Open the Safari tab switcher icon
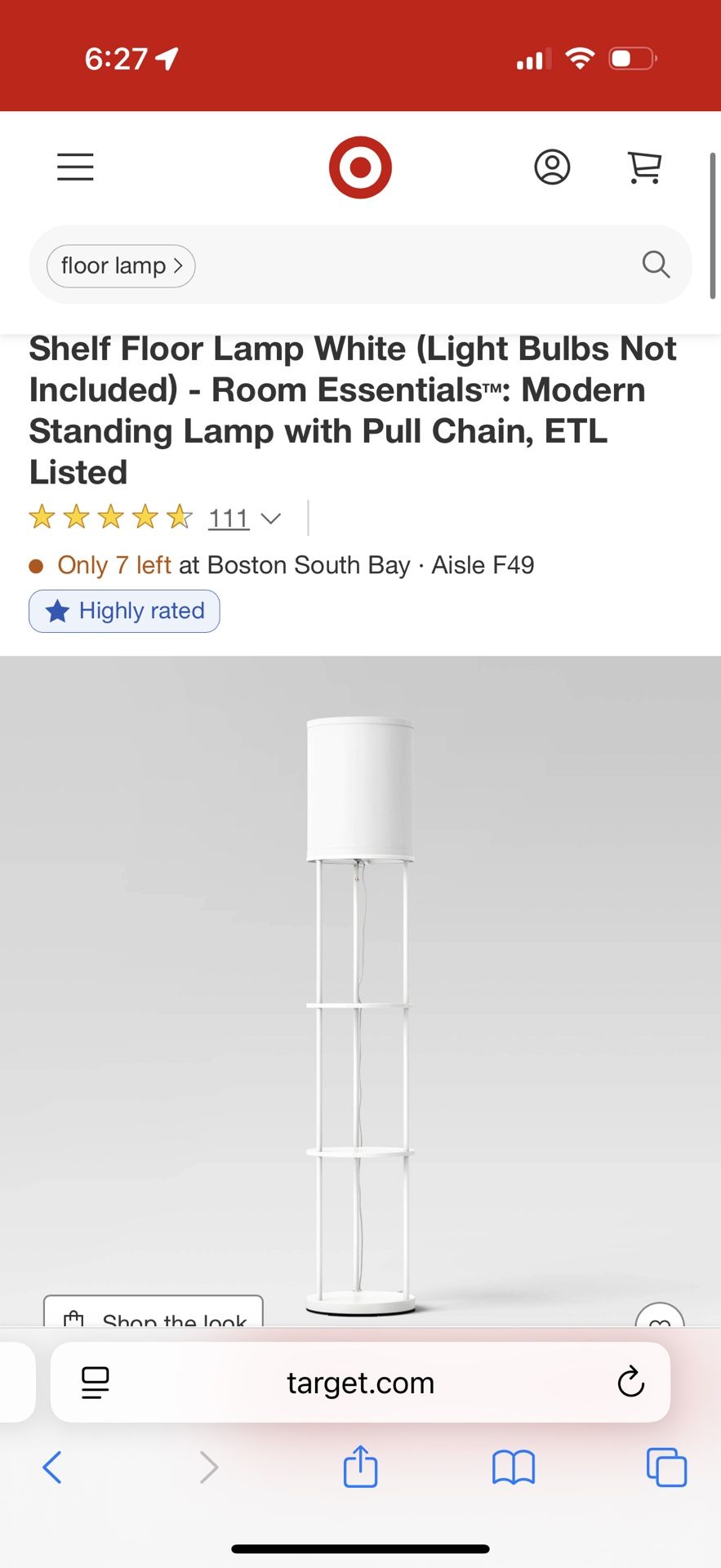This screenshot has width=721, height=1568. [666, 1467]
